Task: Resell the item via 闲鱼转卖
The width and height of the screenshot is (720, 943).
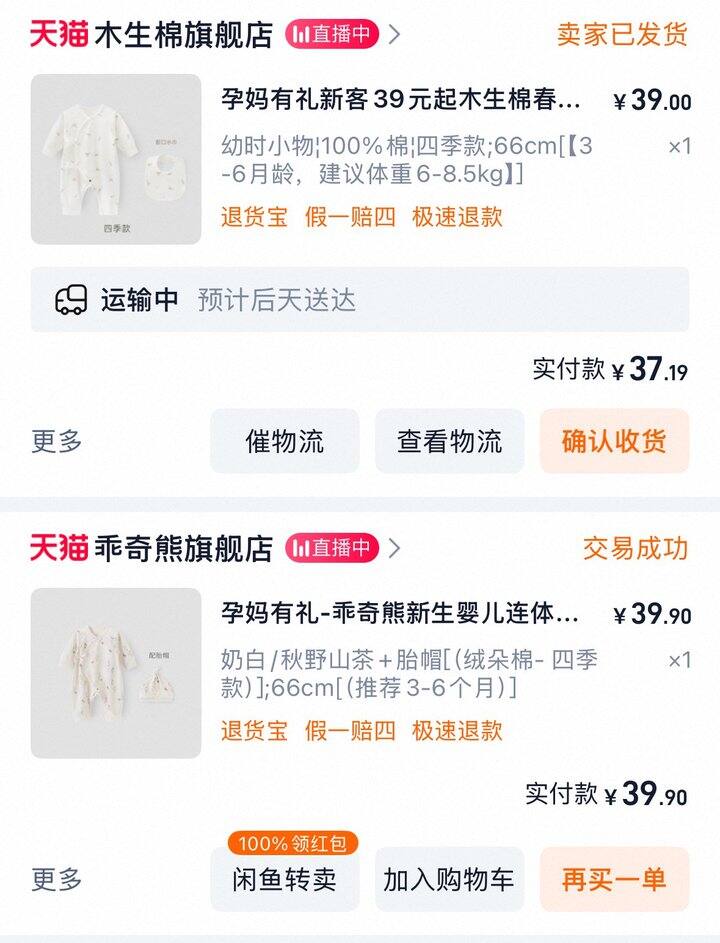Action: coord(284,880)
